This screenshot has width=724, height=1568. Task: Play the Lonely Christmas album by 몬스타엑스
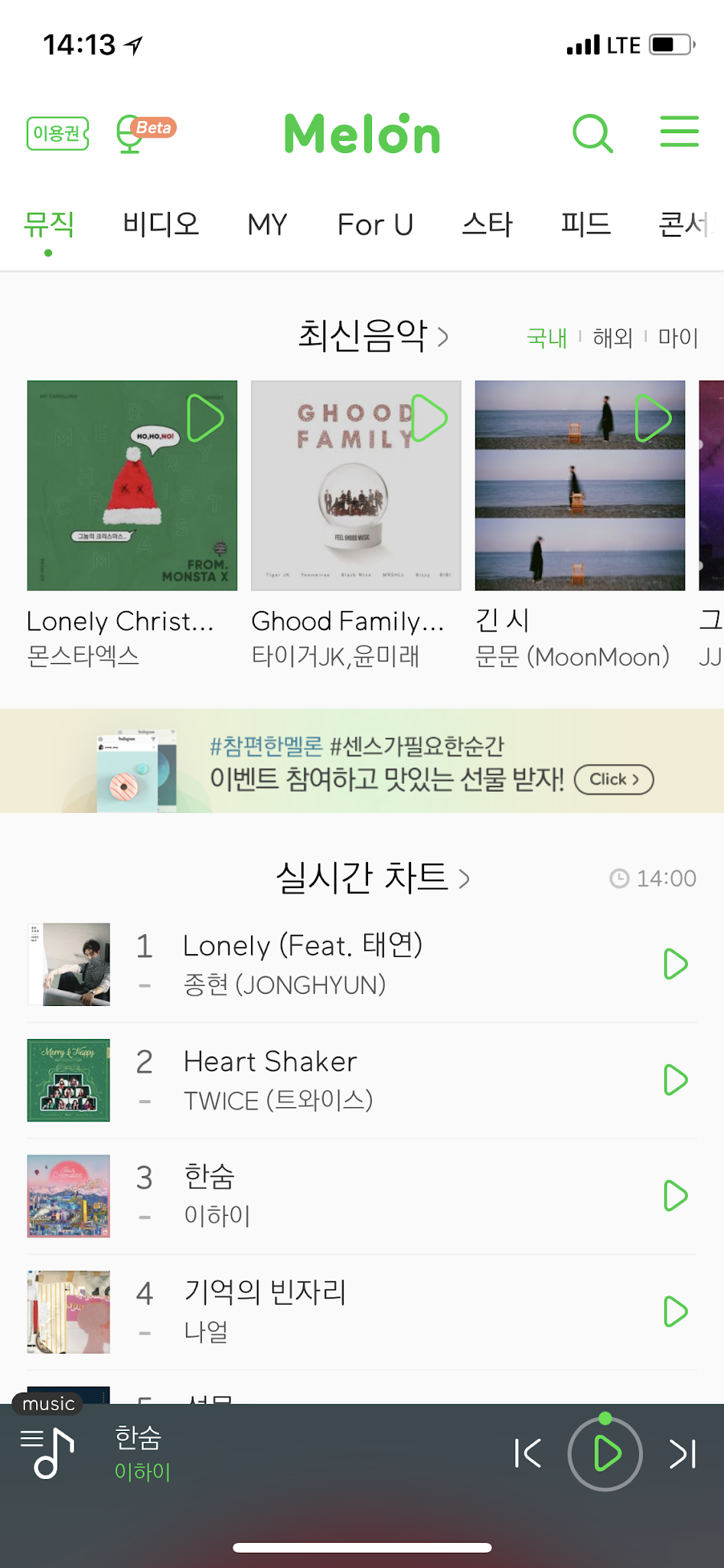tap(205, 418)
